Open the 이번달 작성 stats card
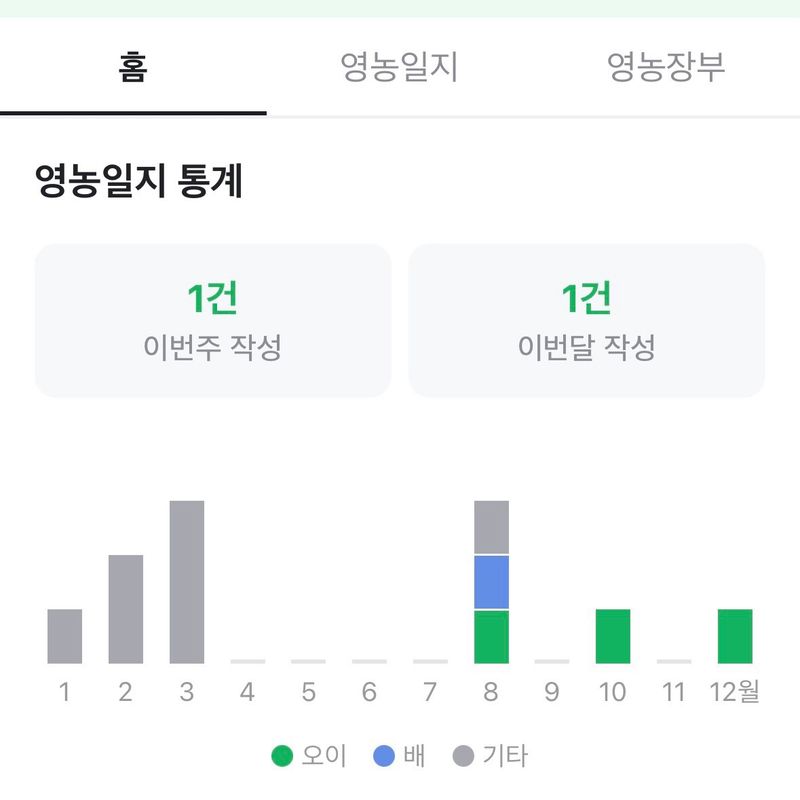 tap(586, 321)
